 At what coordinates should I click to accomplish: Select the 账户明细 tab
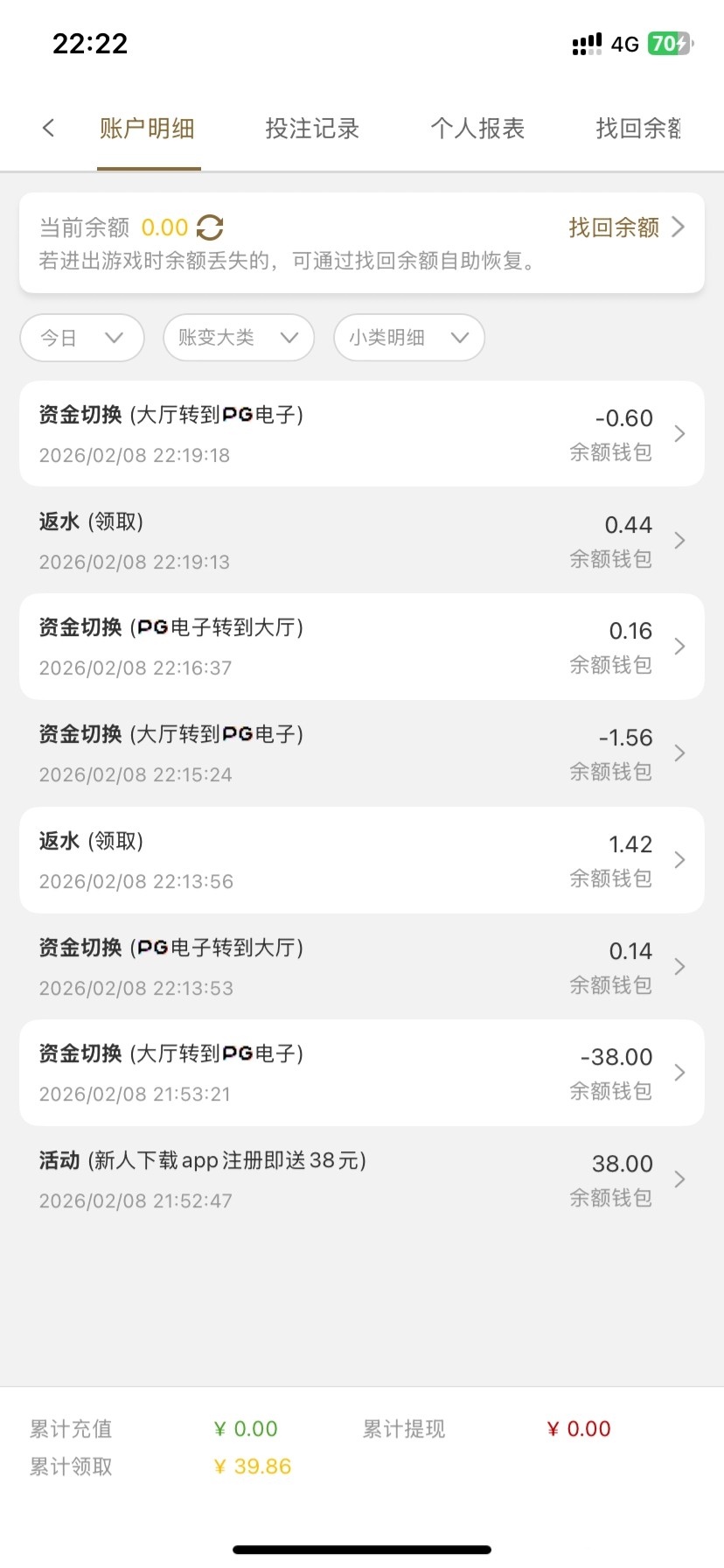pos(147,129)
